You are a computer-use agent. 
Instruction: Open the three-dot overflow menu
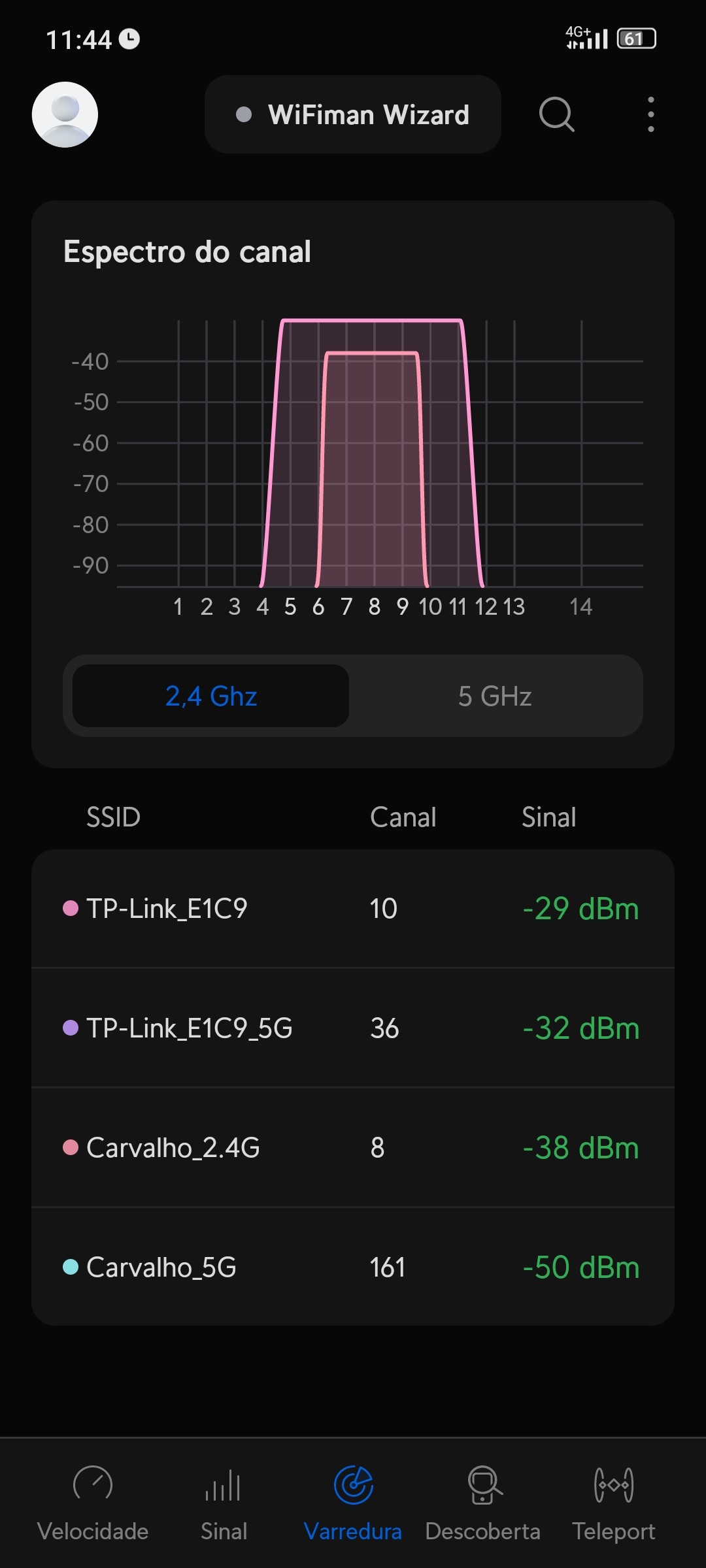point(650,114)
